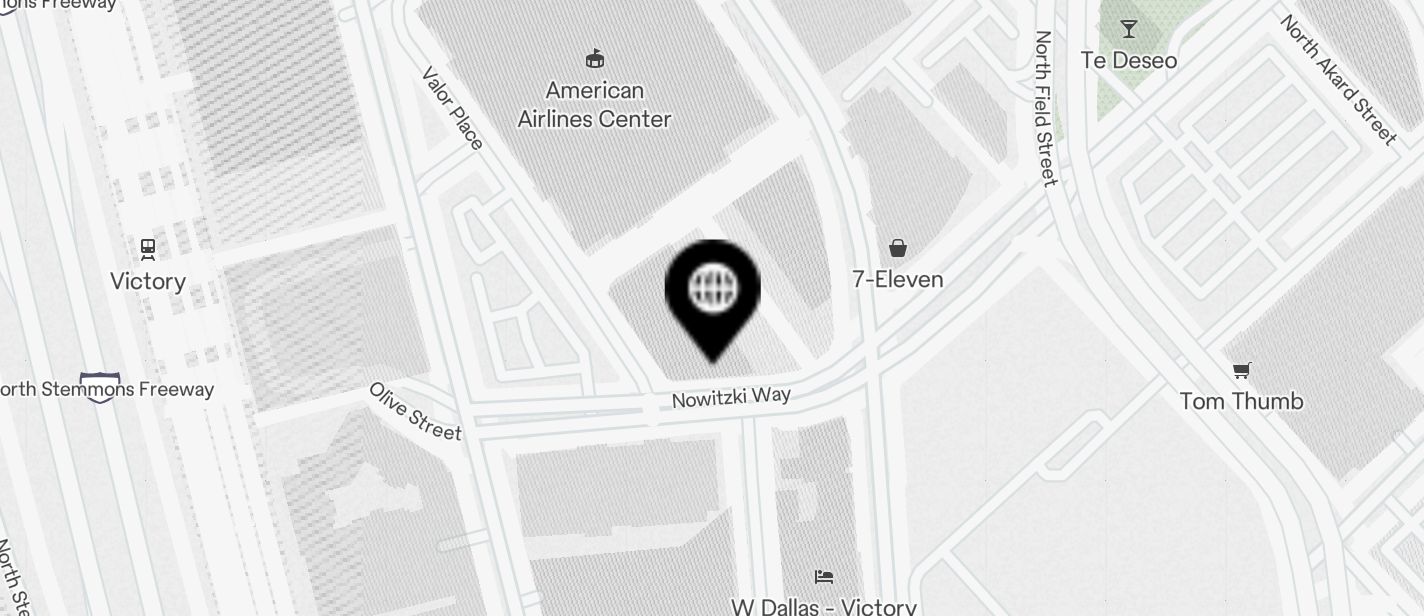Select the Tom Thumb grocery marker
Image resolution: width=1424 pixels, height=616 pixels.
point(1241,371)
